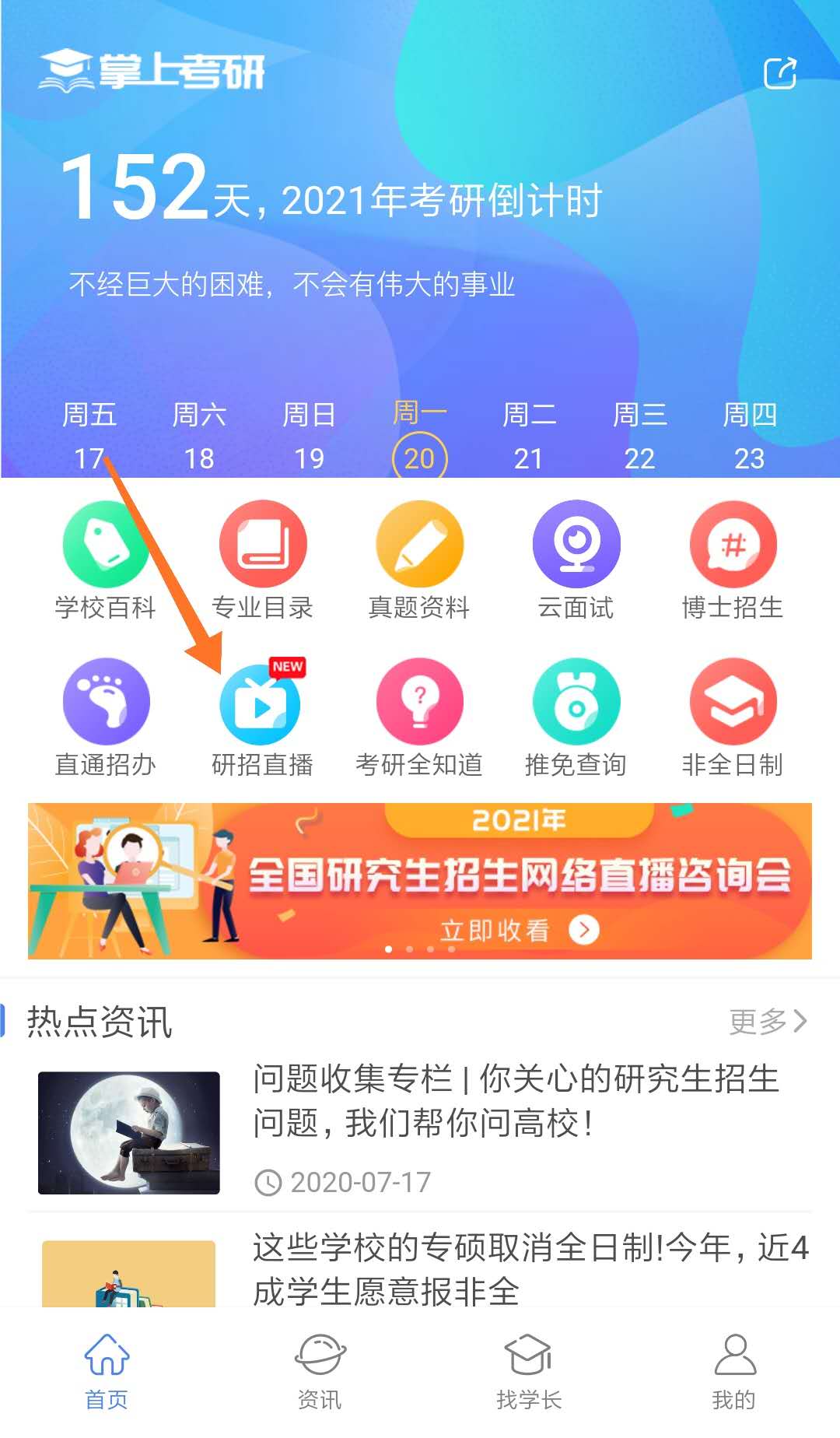This screenshot has height=1438, width=840.
Task: Select 周二 21 in the calendar strip
Action: click(x=529, y=437)
